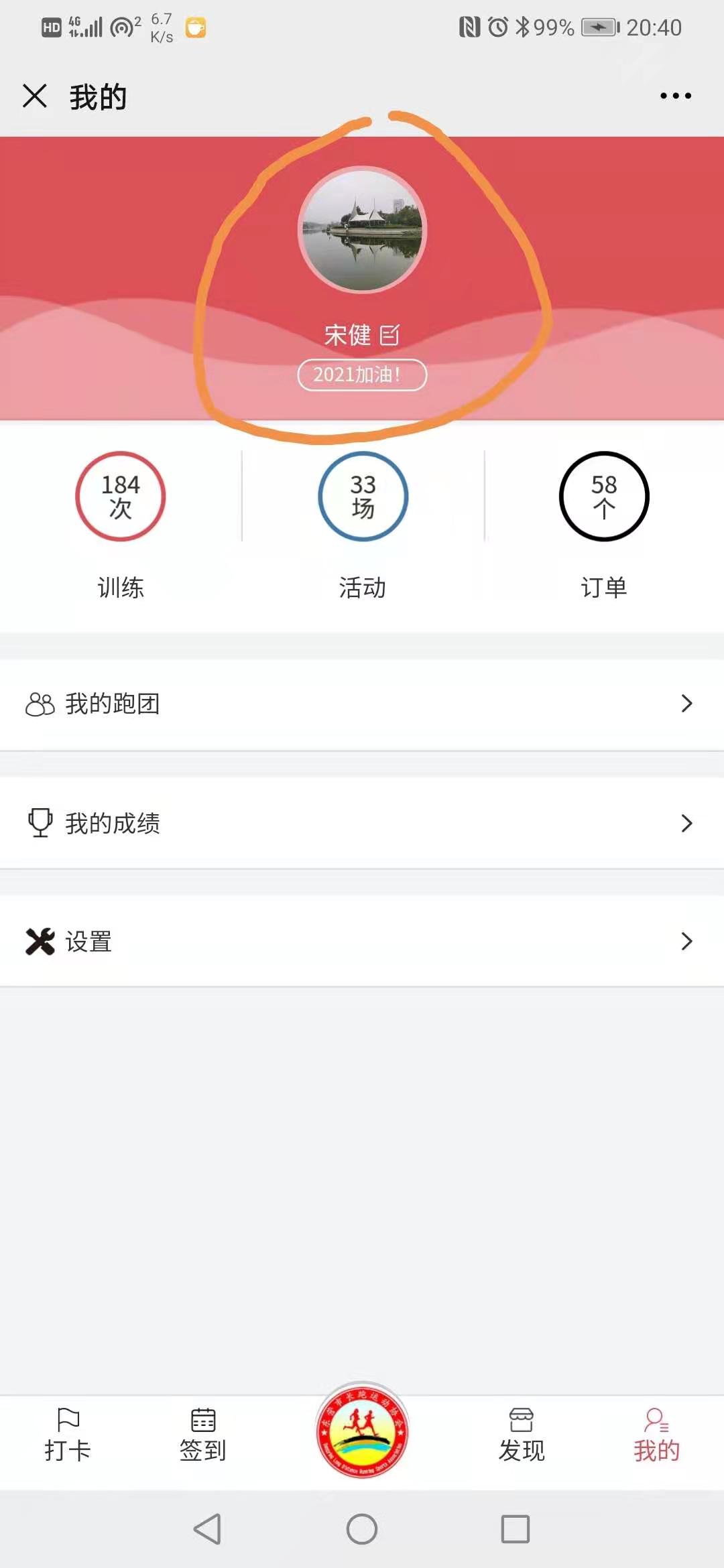
Task: Tap the profile avatar photo
Action: point(362,230)
